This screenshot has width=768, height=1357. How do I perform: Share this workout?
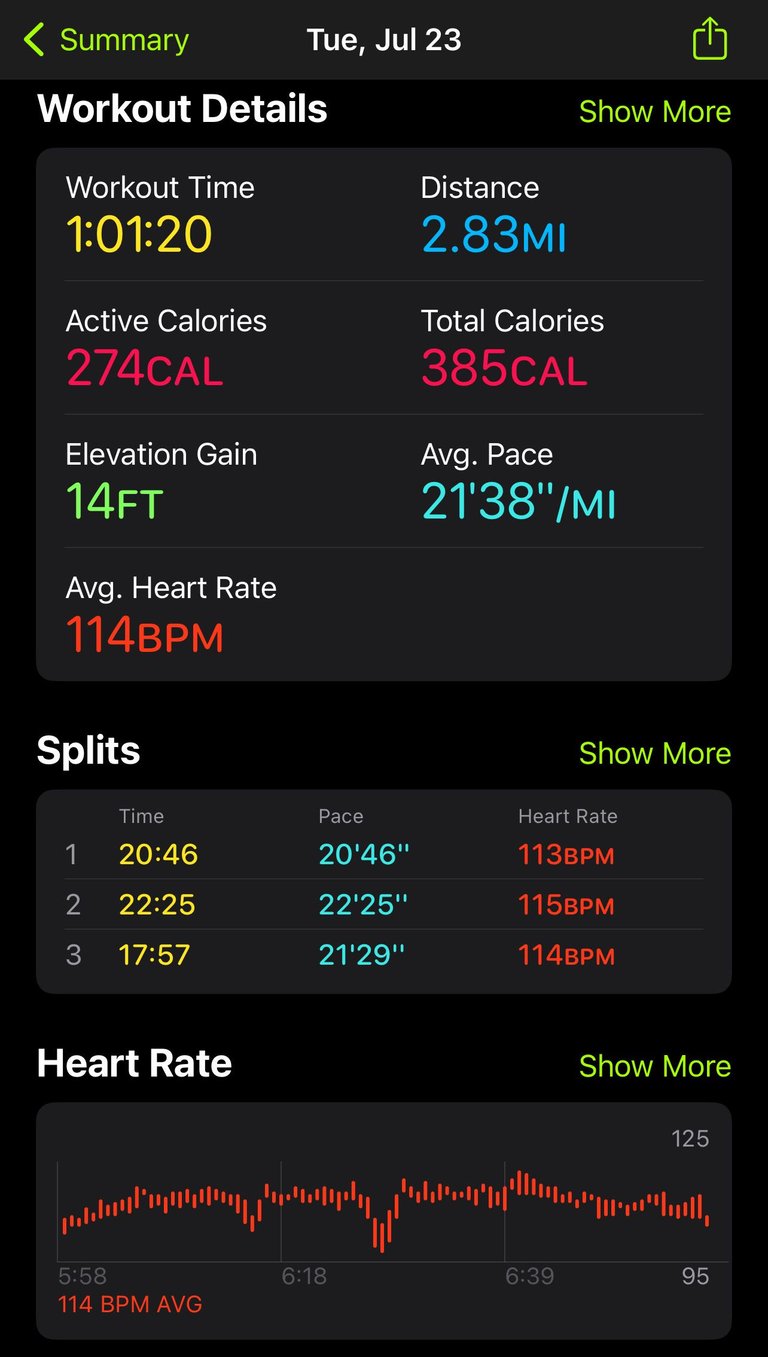(x=709, y=40)
